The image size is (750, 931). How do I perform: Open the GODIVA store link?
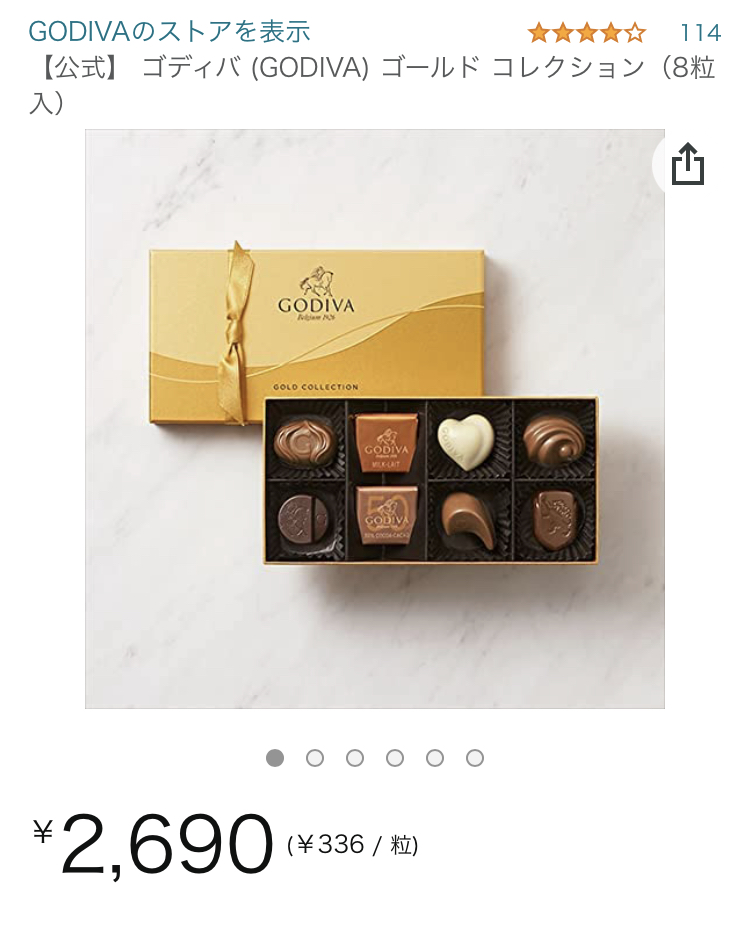click(x=170, y=32)
